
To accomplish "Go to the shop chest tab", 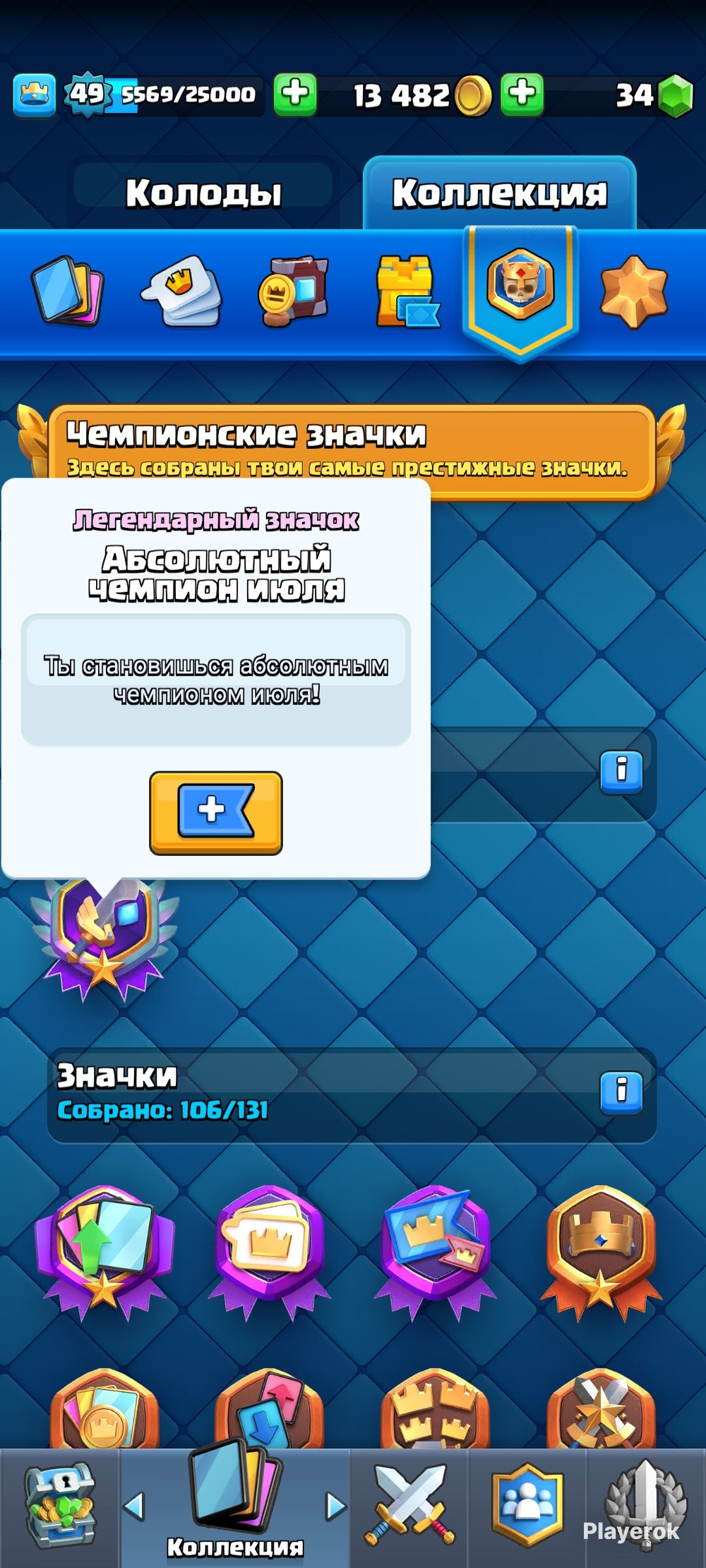I will 59,1507.
